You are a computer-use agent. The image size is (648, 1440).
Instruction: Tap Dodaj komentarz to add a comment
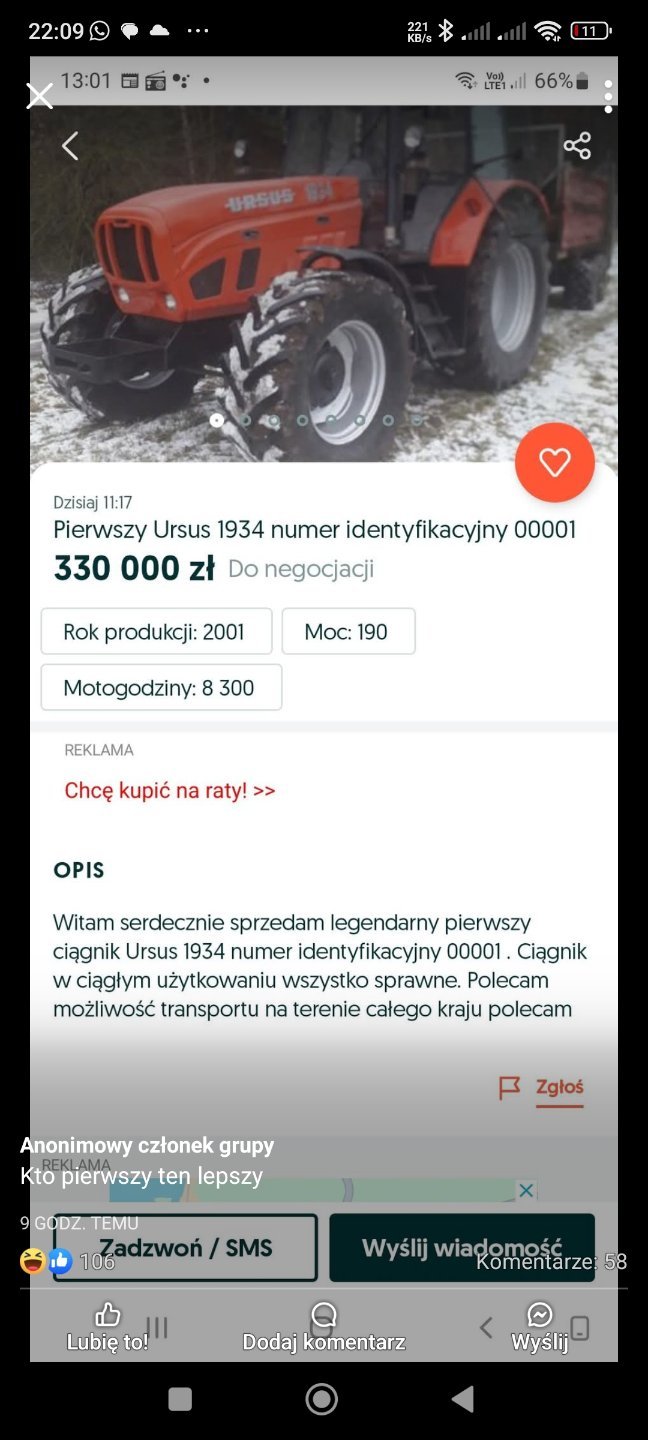pyautogui.click(x=323, y=1326)
